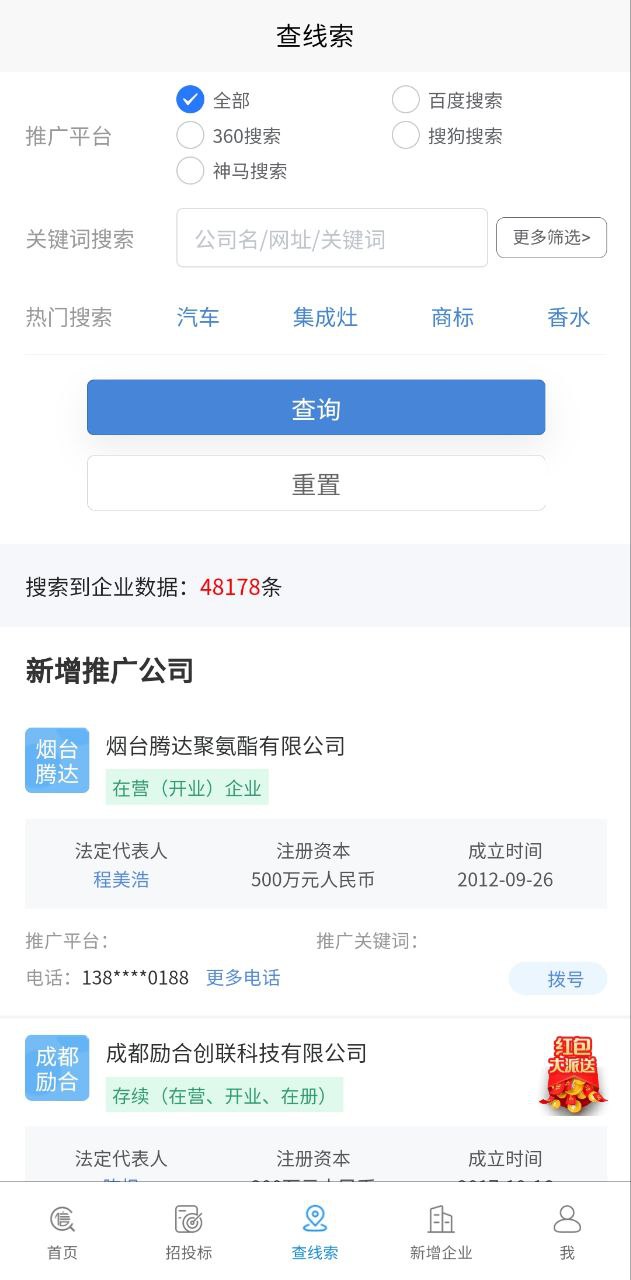Tap the hot search term 汽车
The height and width of the screenshot is (1280, 631).
pos(198,318)
